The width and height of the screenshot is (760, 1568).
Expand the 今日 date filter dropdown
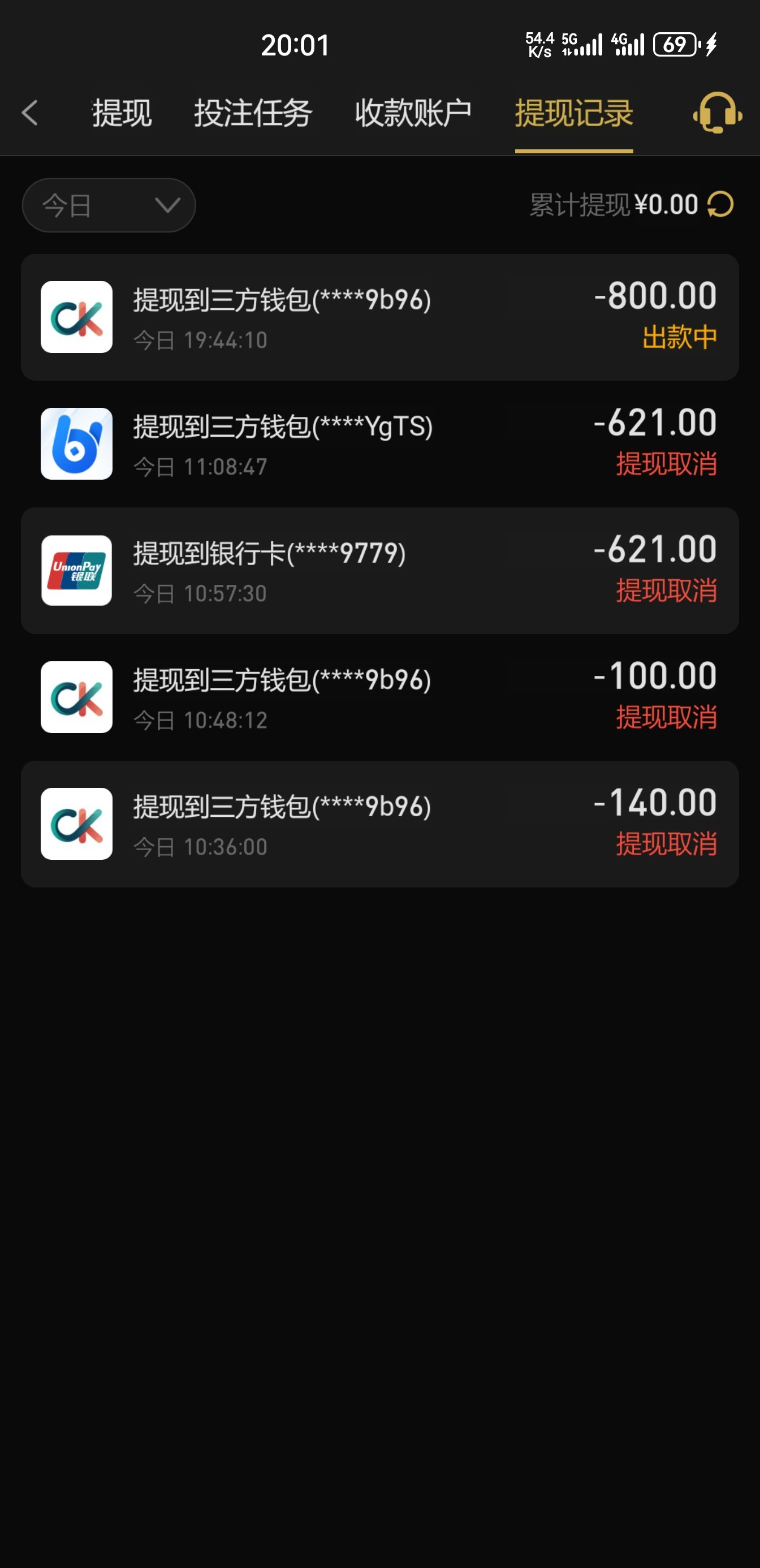[109, 205]
